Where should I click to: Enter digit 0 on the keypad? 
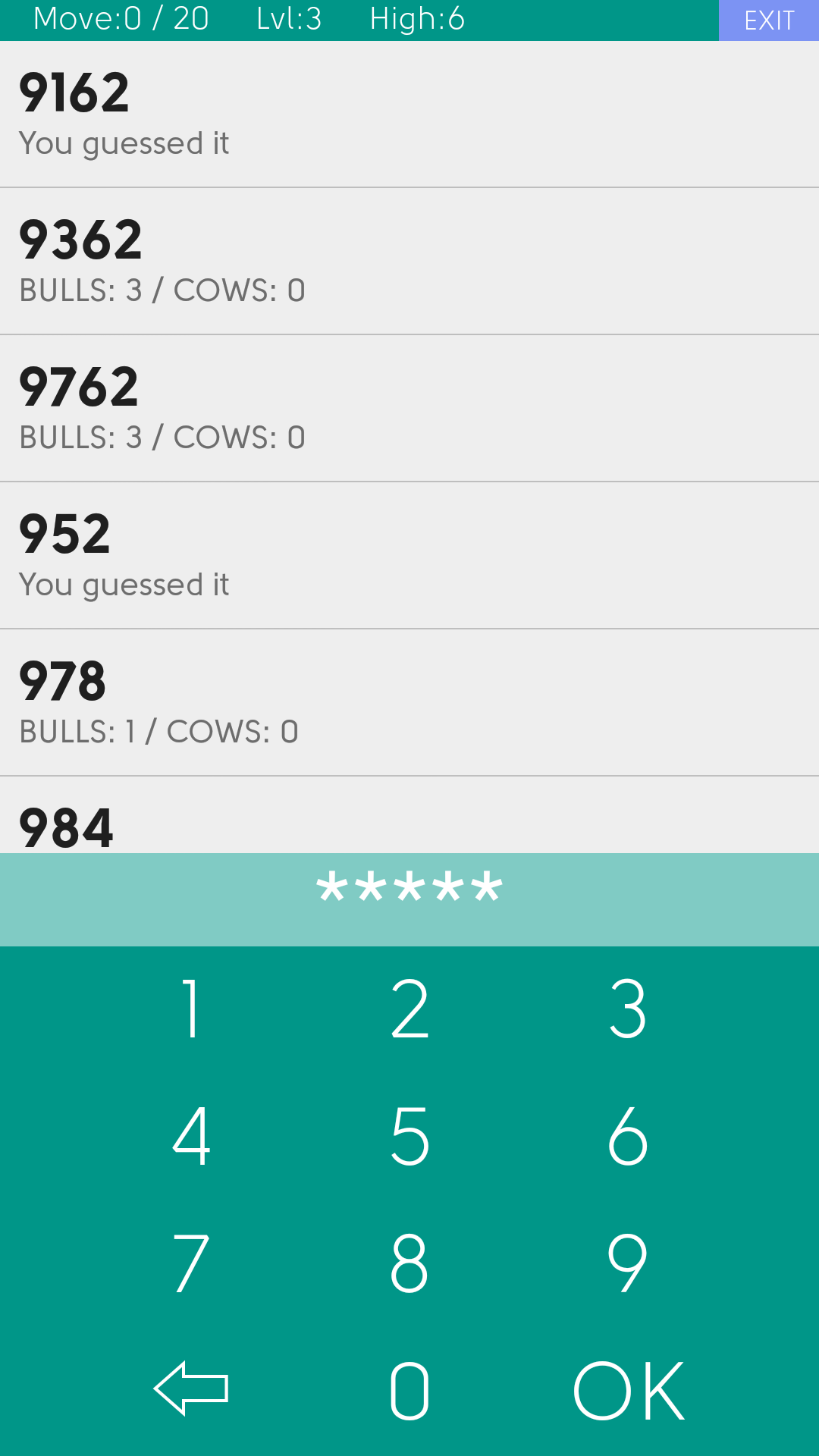409,1390
